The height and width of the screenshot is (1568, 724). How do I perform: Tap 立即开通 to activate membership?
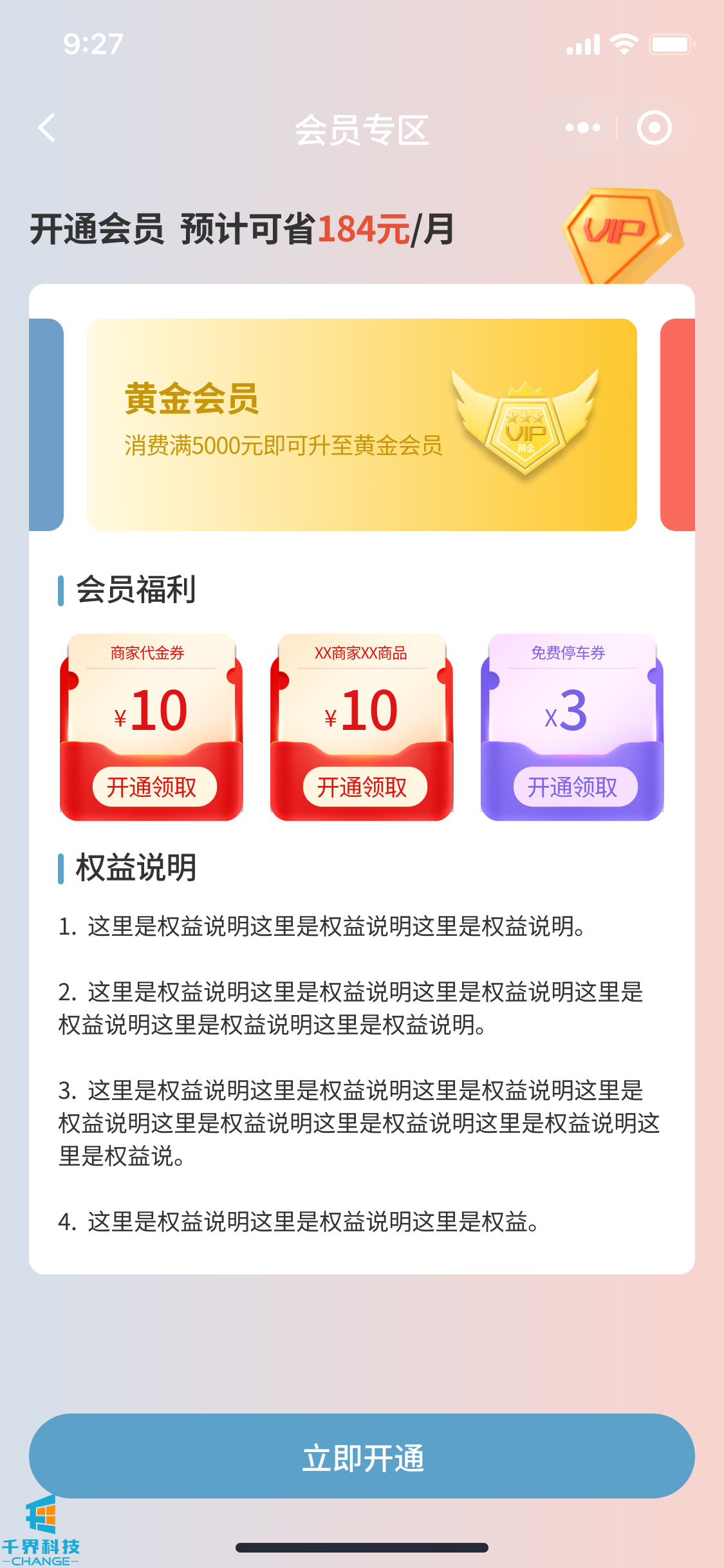362,1455
